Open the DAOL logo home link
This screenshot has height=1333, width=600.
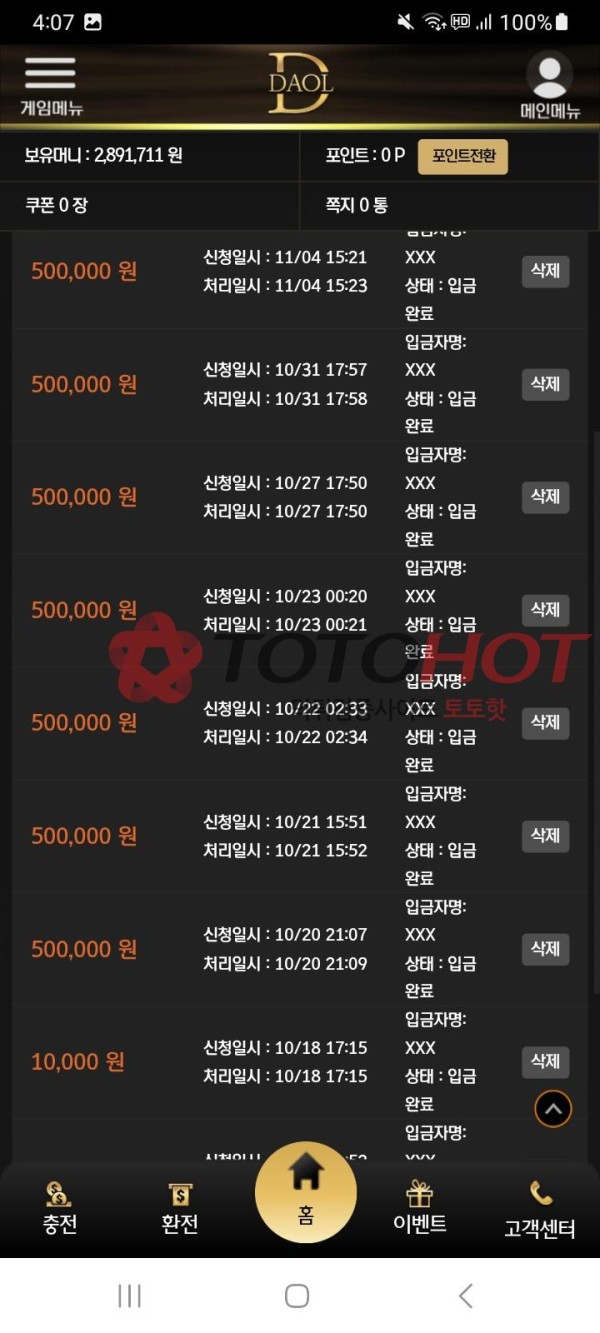click(300, 83)
